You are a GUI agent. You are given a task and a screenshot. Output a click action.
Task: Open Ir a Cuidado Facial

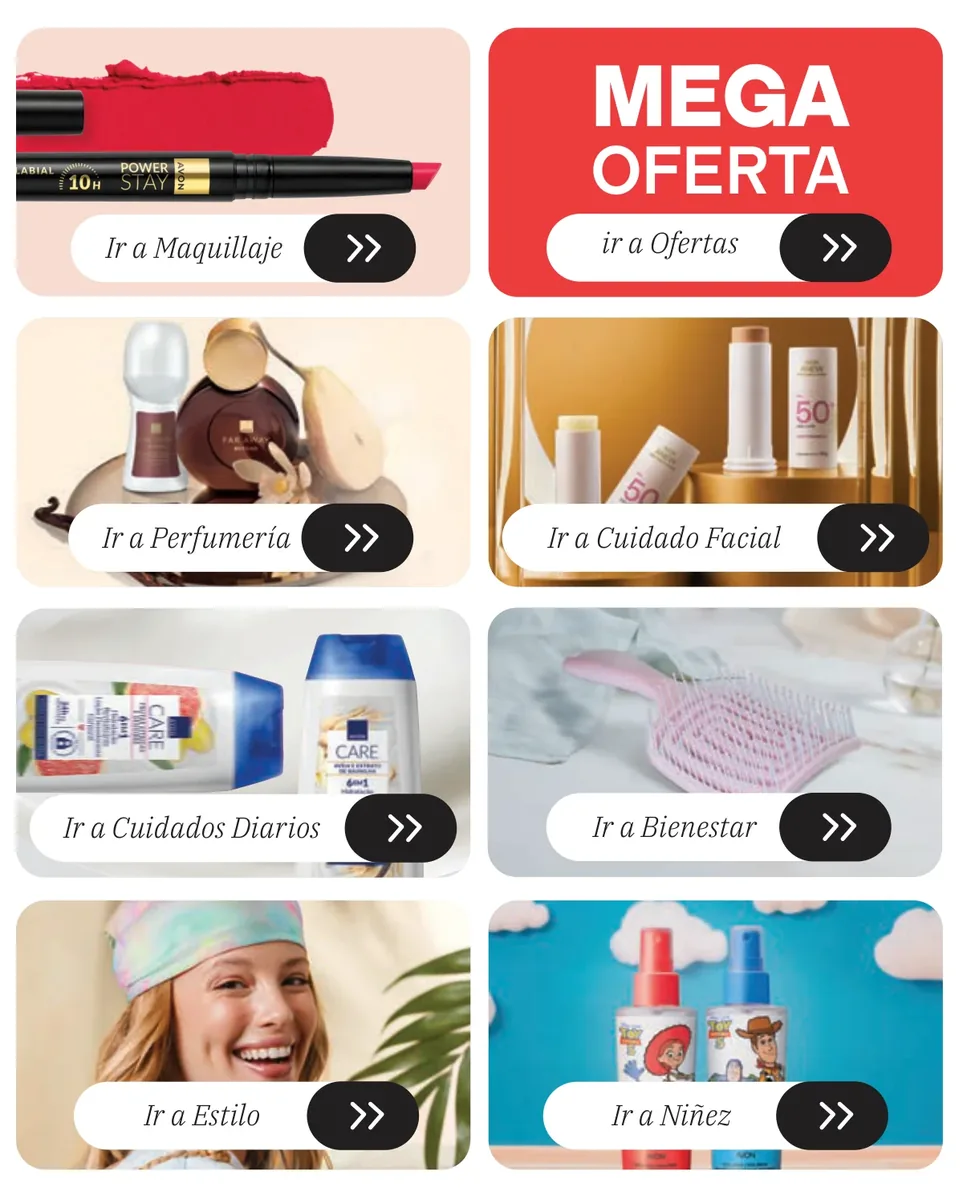(x=715, y=538)
